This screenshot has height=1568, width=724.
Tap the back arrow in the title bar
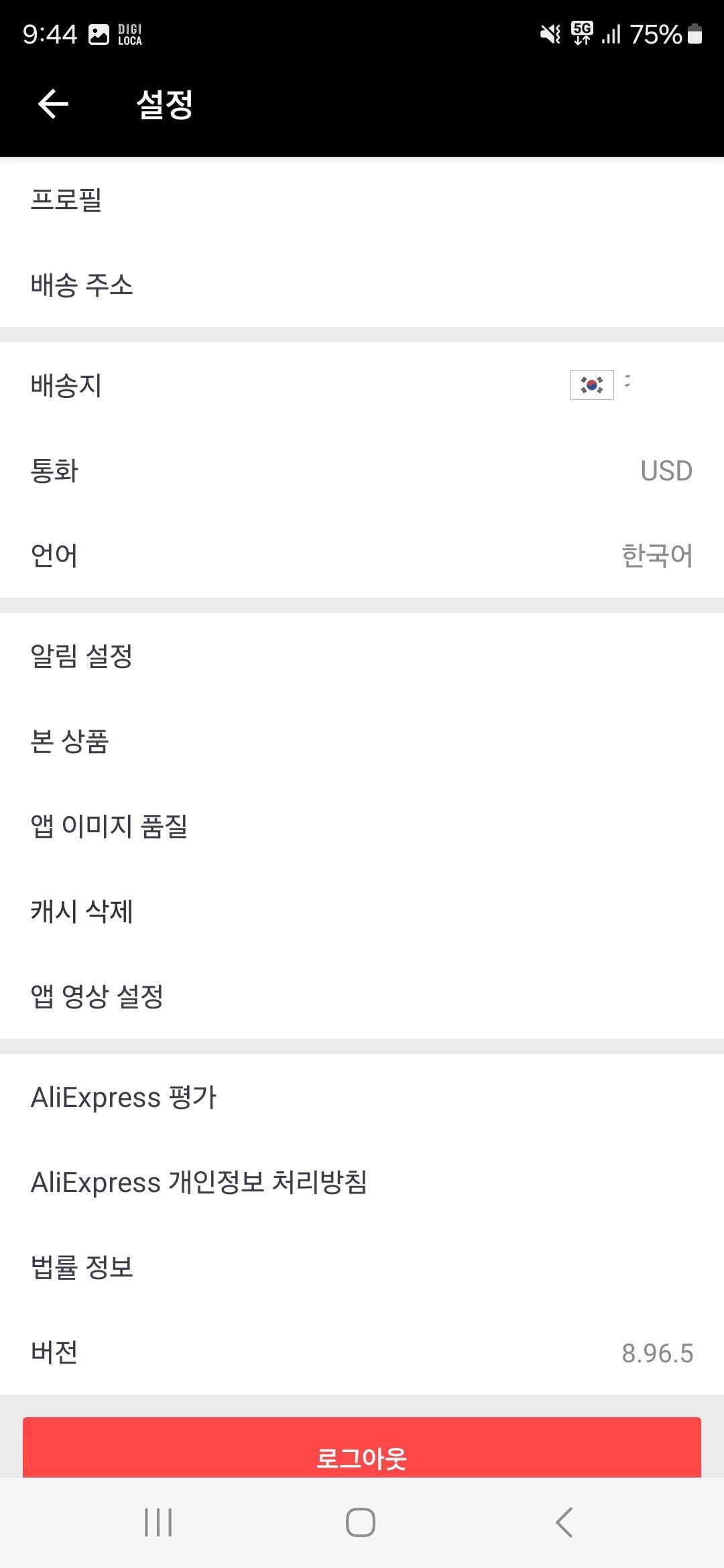point(54,104)
